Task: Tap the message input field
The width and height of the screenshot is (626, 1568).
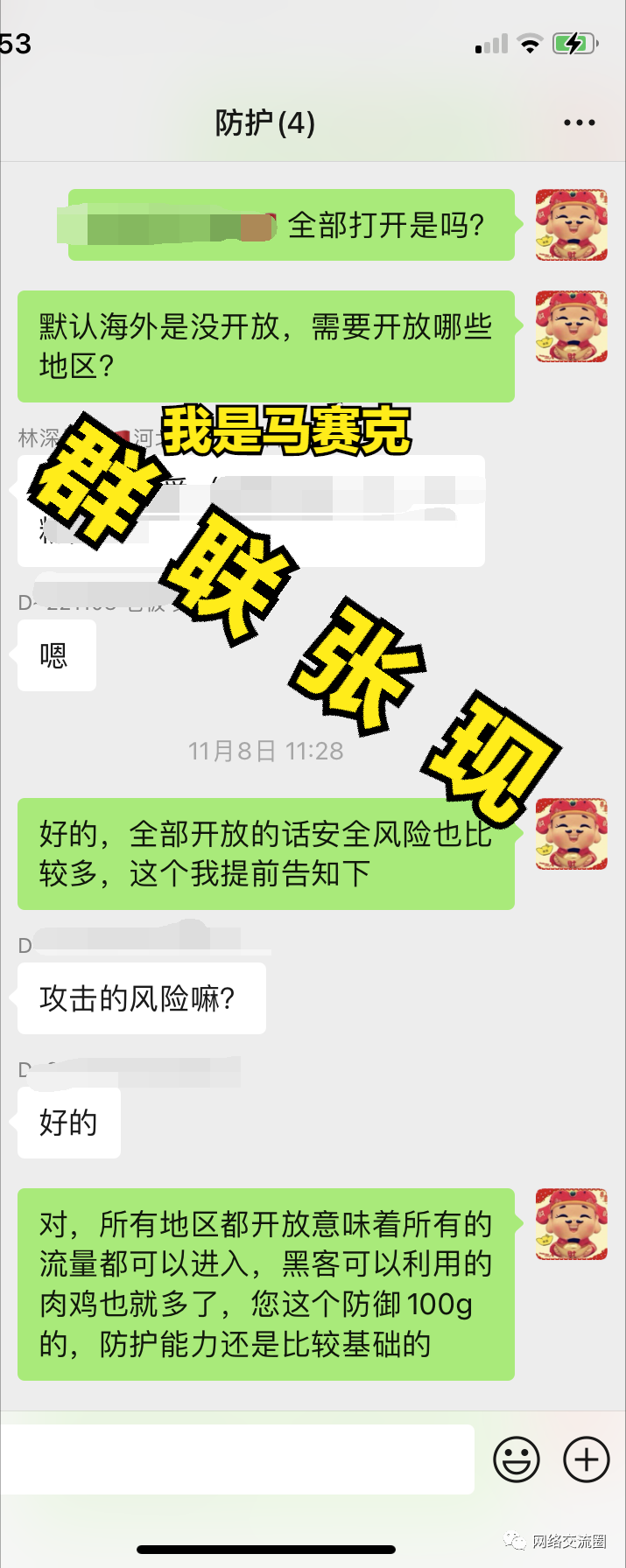Action: 238,1459
